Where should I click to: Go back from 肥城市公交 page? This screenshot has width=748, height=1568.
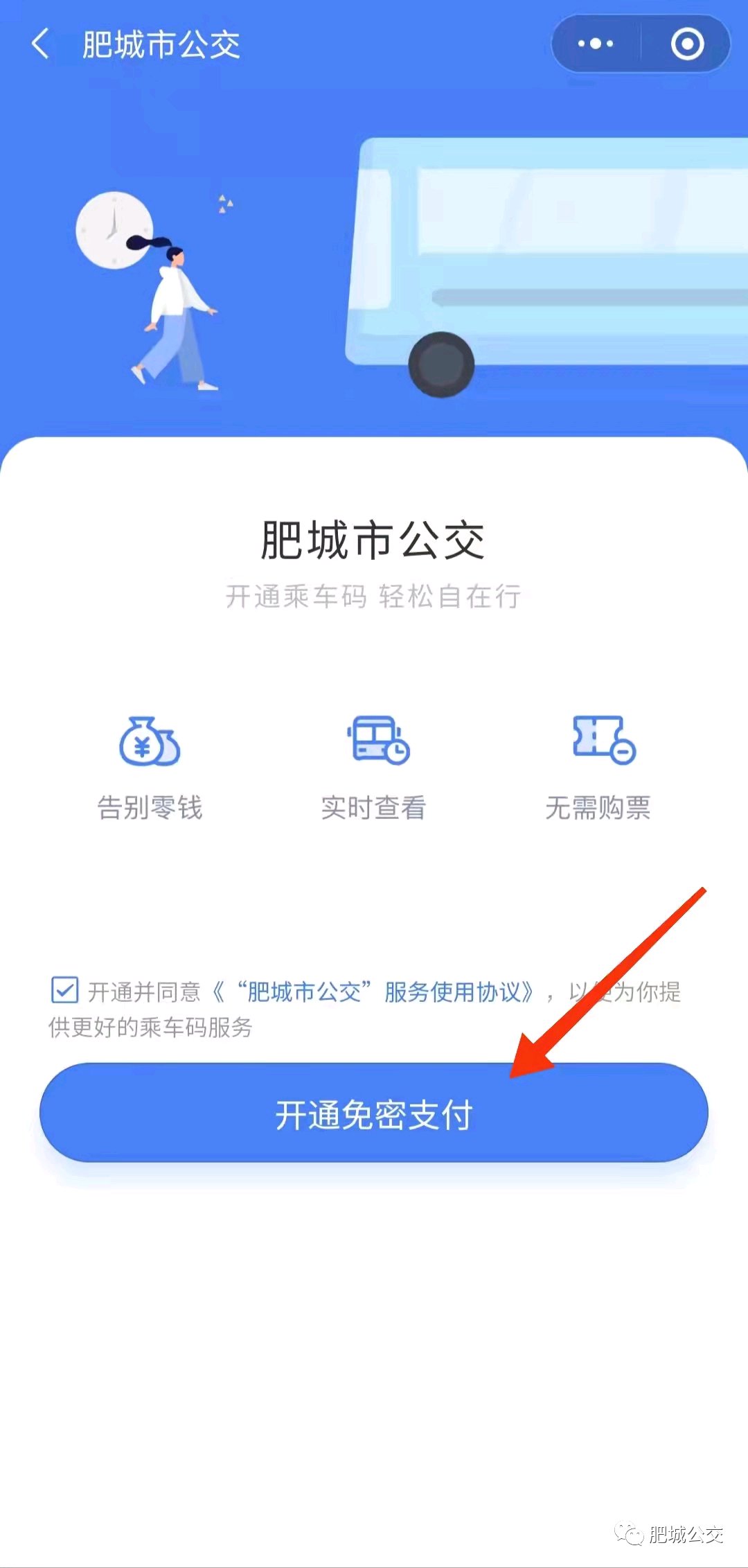40,44
